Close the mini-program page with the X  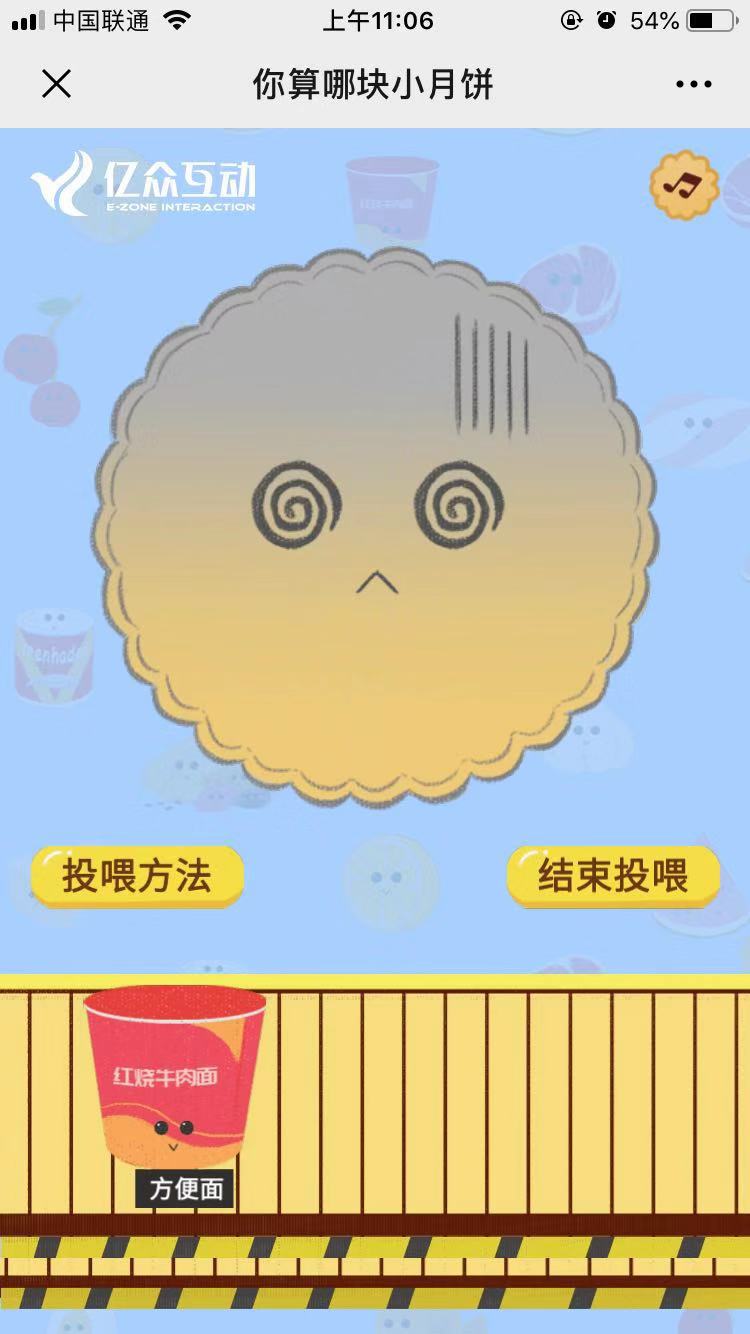[57, 84]
